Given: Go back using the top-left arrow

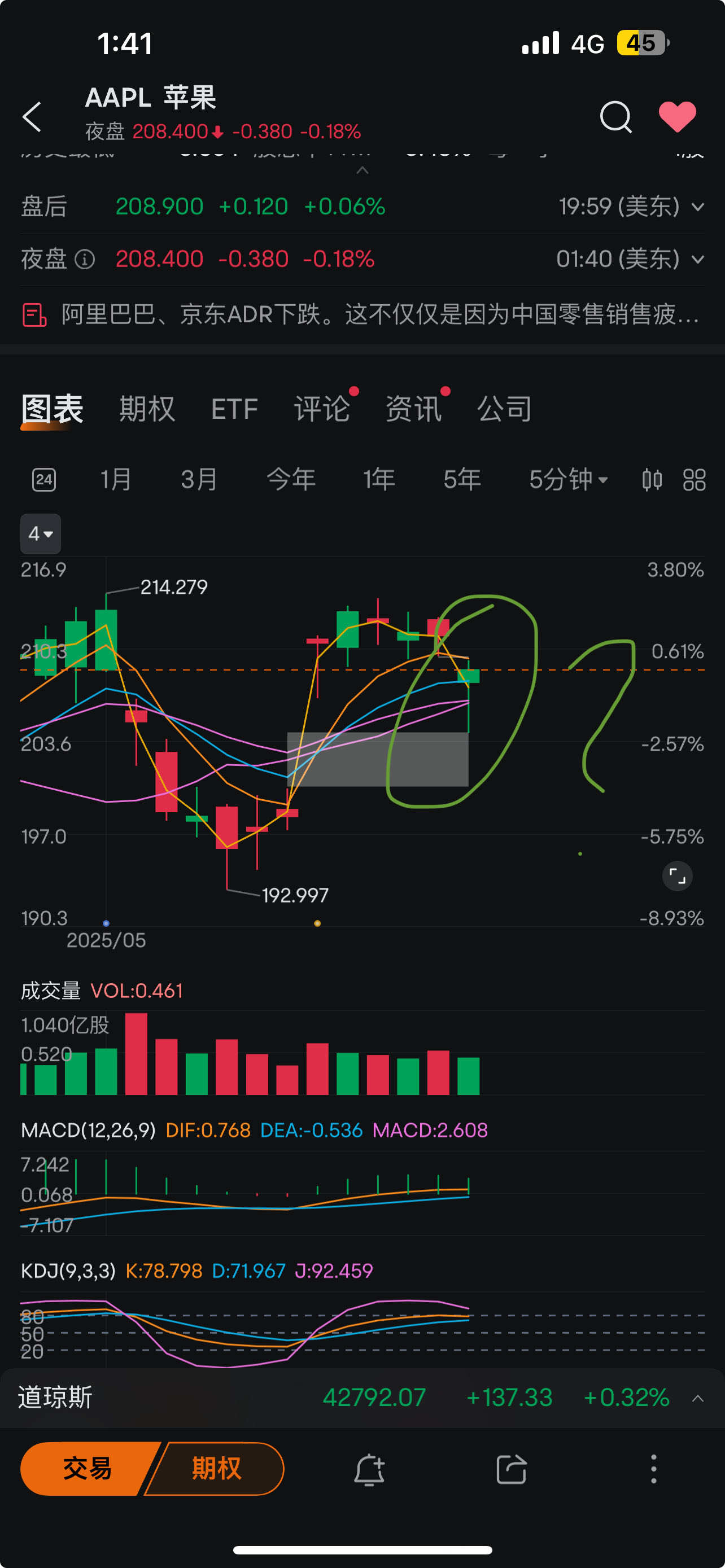Looking at the screenshot, I should click(x=32, y=116).
